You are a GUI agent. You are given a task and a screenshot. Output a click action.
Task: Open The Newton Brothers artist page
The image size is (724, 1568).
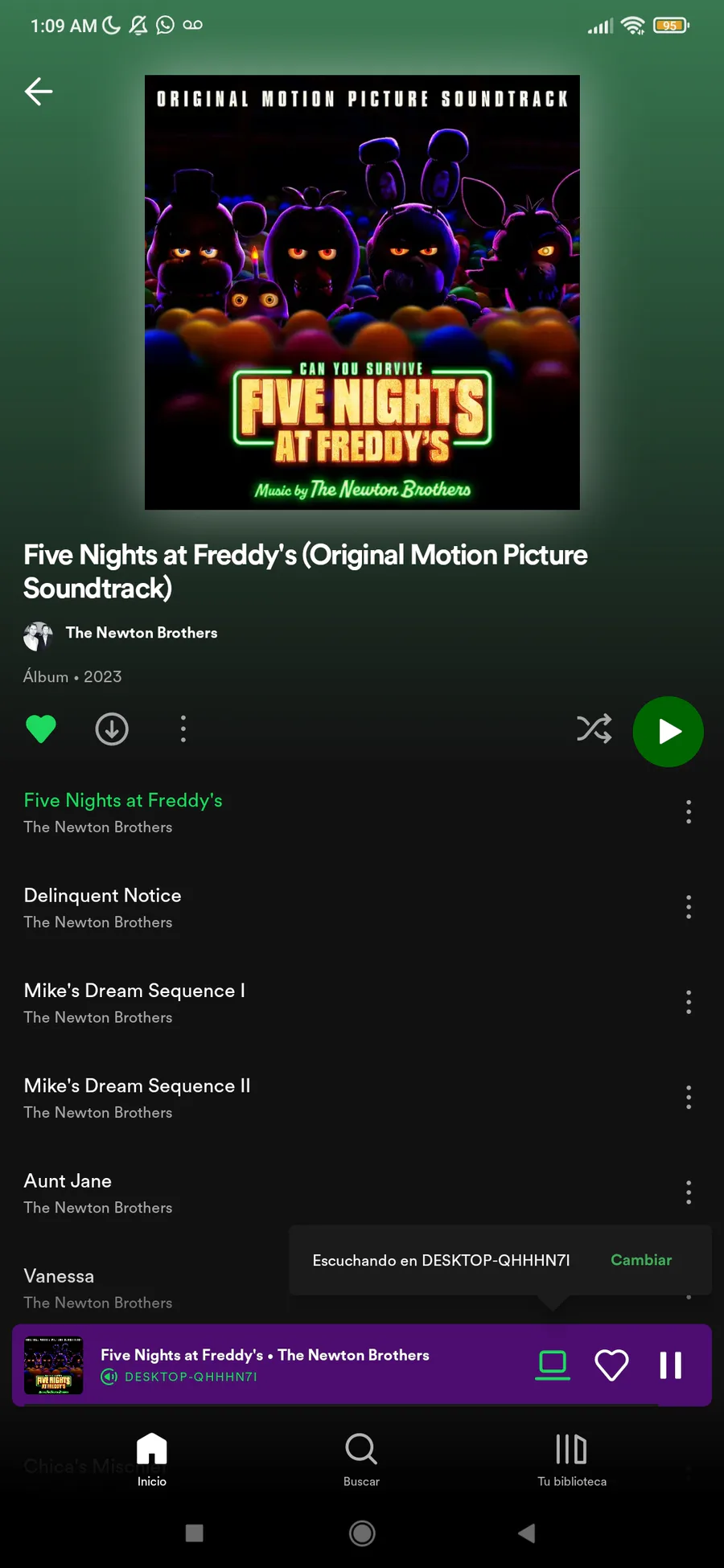[x=141, y=633]
